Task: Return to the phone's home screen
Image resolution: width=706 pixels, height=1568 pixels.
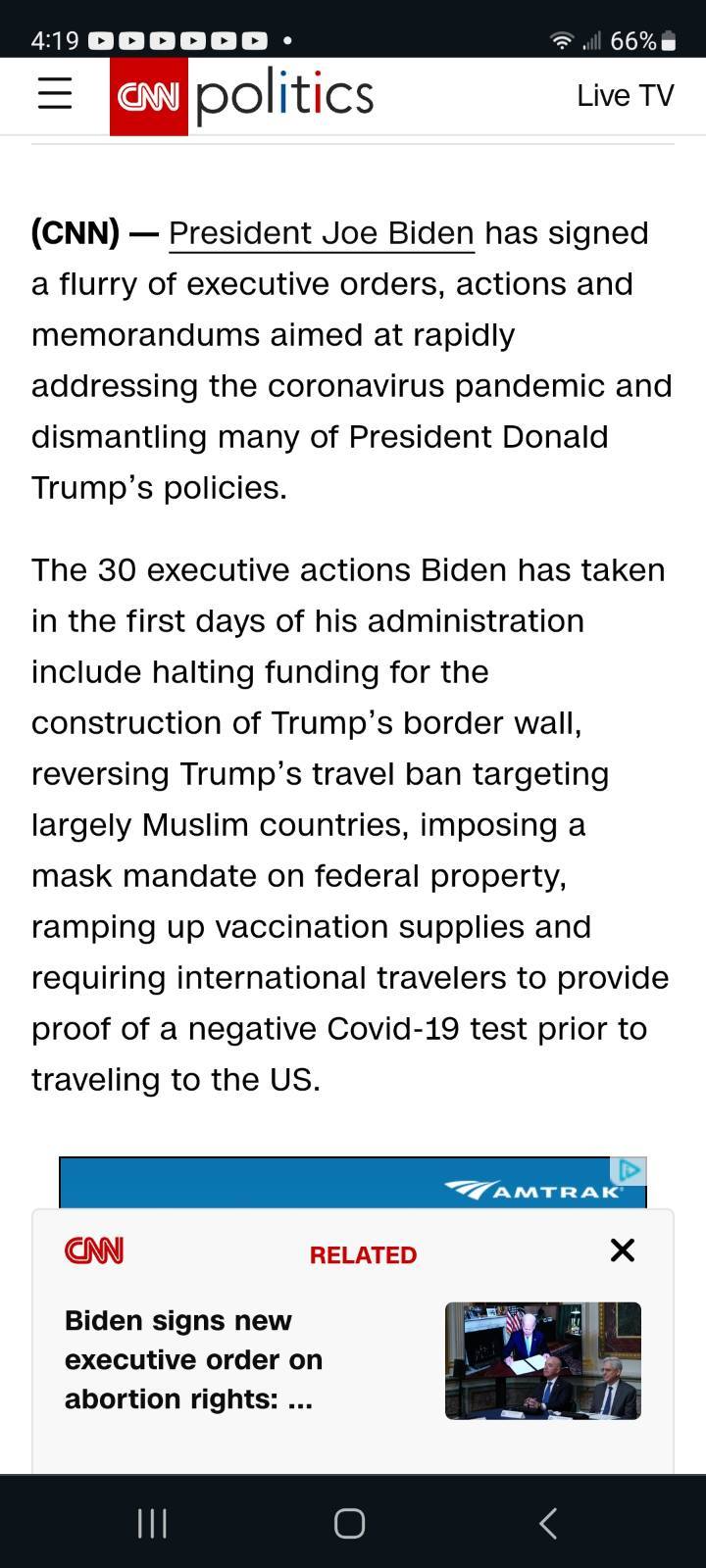Action: (x=350, y=1523)
